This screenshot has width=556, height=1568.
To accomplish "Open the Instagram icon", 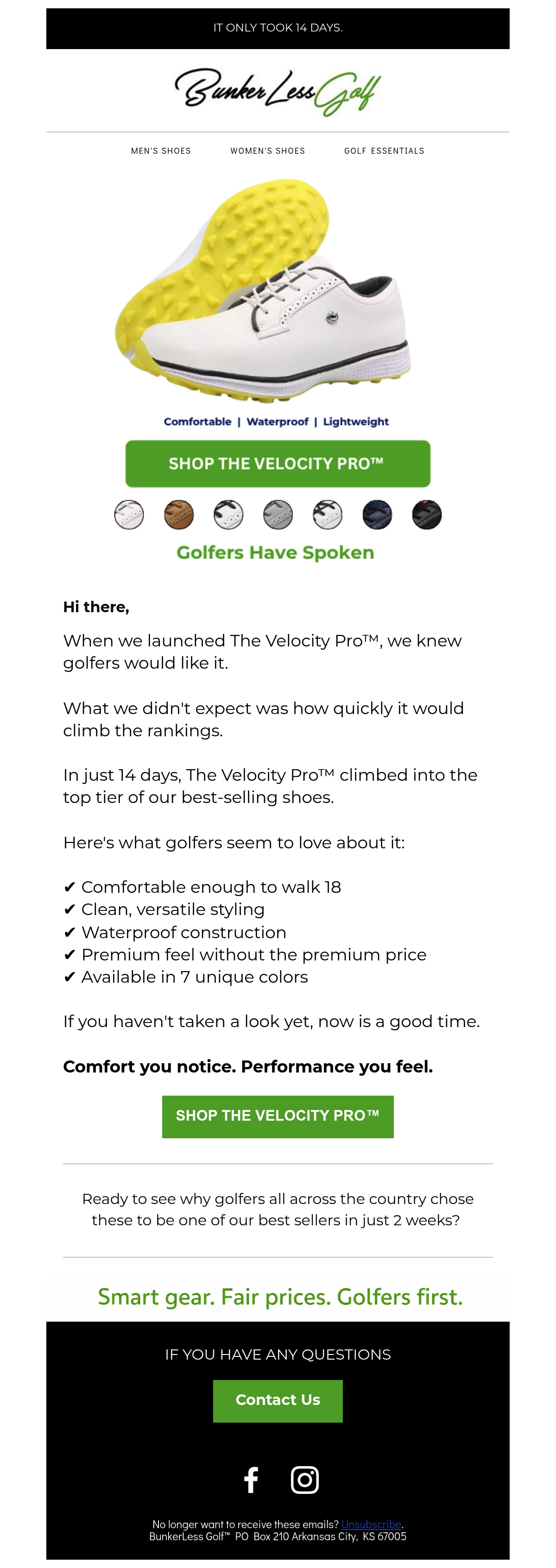I will tap(304, 1480).
